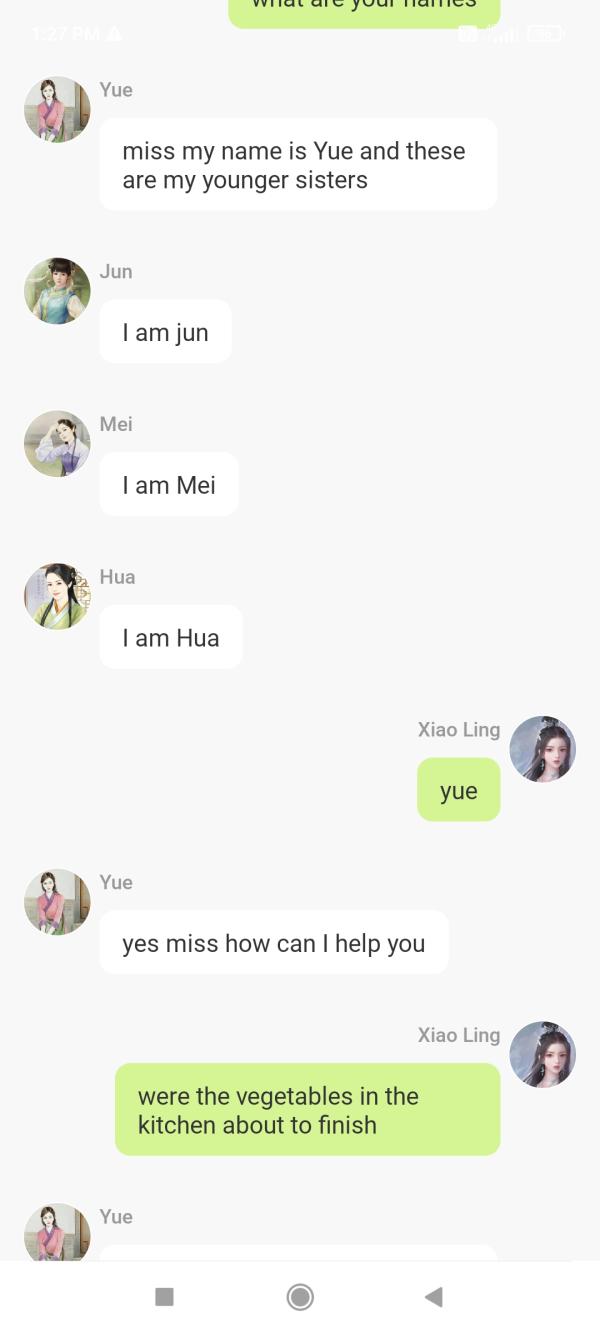
Task: View Mei's avatar
Action: click(57, 444)
